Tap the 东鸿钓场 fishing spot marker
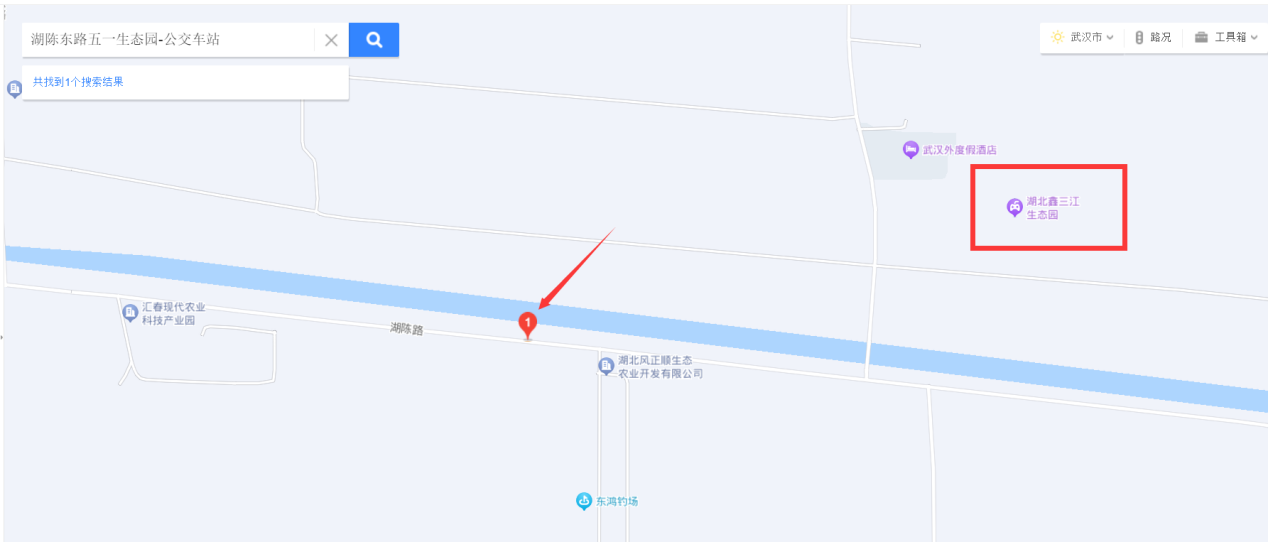Viewport: 1268px width, 542px height. click(584, 501)
